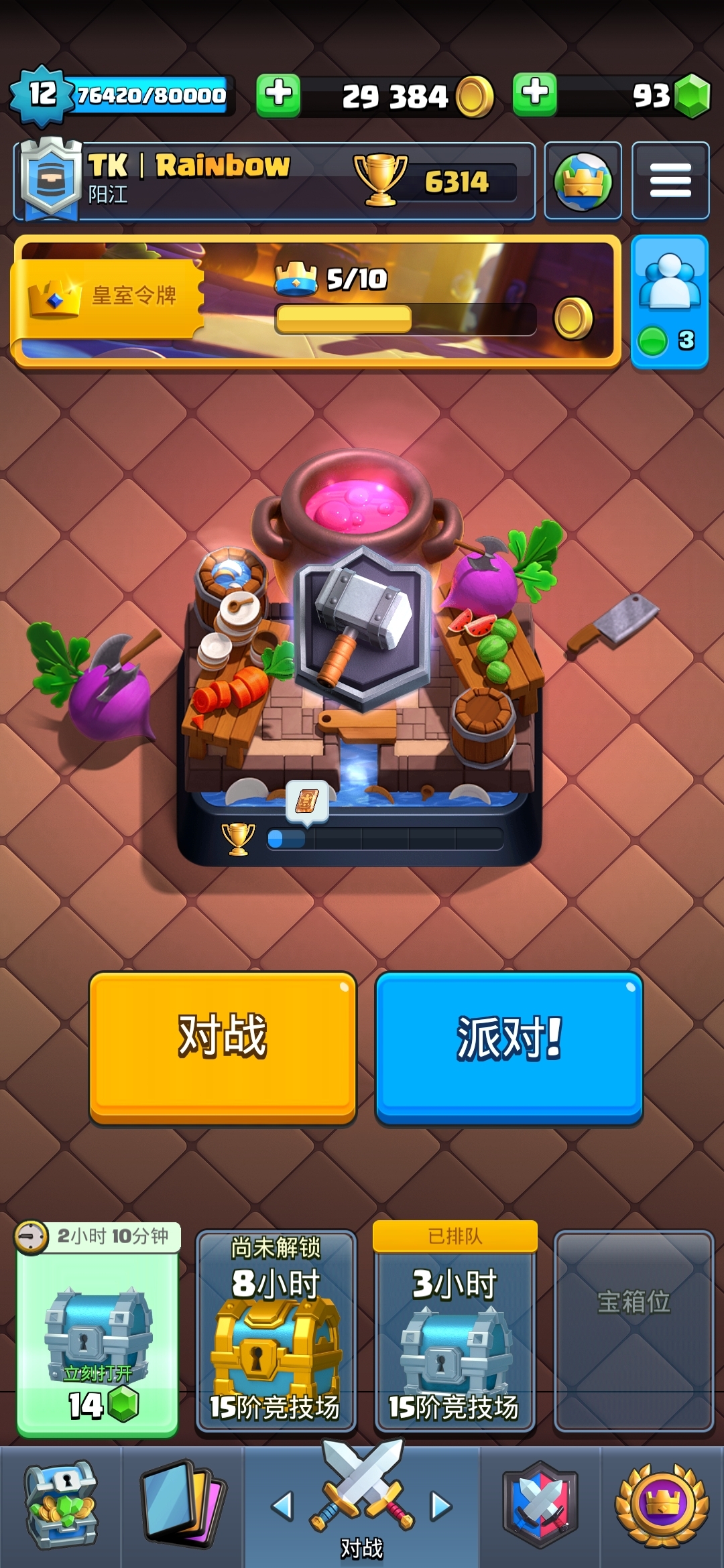Open the 皇室令牌 pass banner
Viewport: 724px width, 1568px height.
pos(315,300)
